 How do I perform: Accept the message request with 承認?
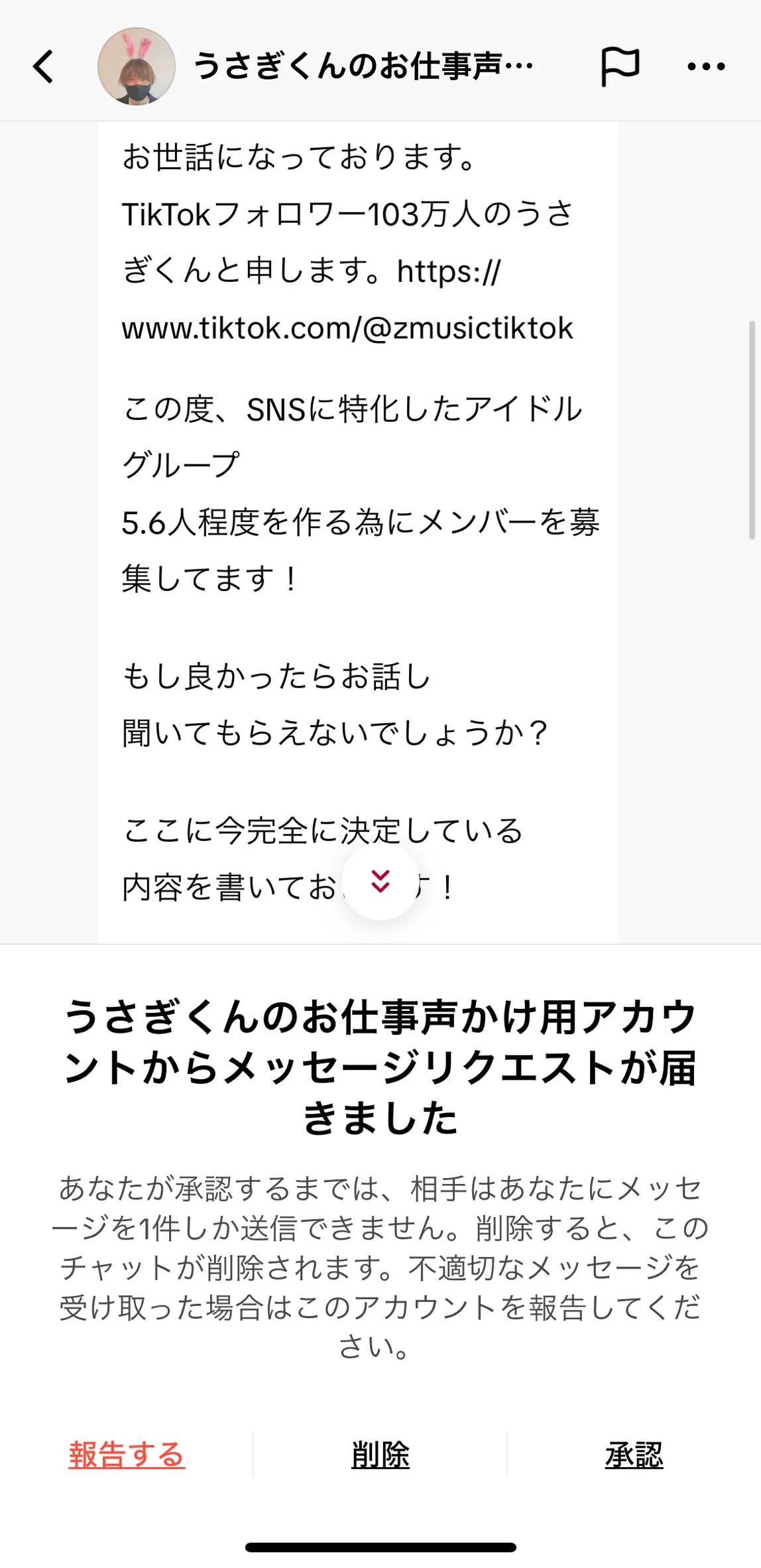(x=634, y=1455)
